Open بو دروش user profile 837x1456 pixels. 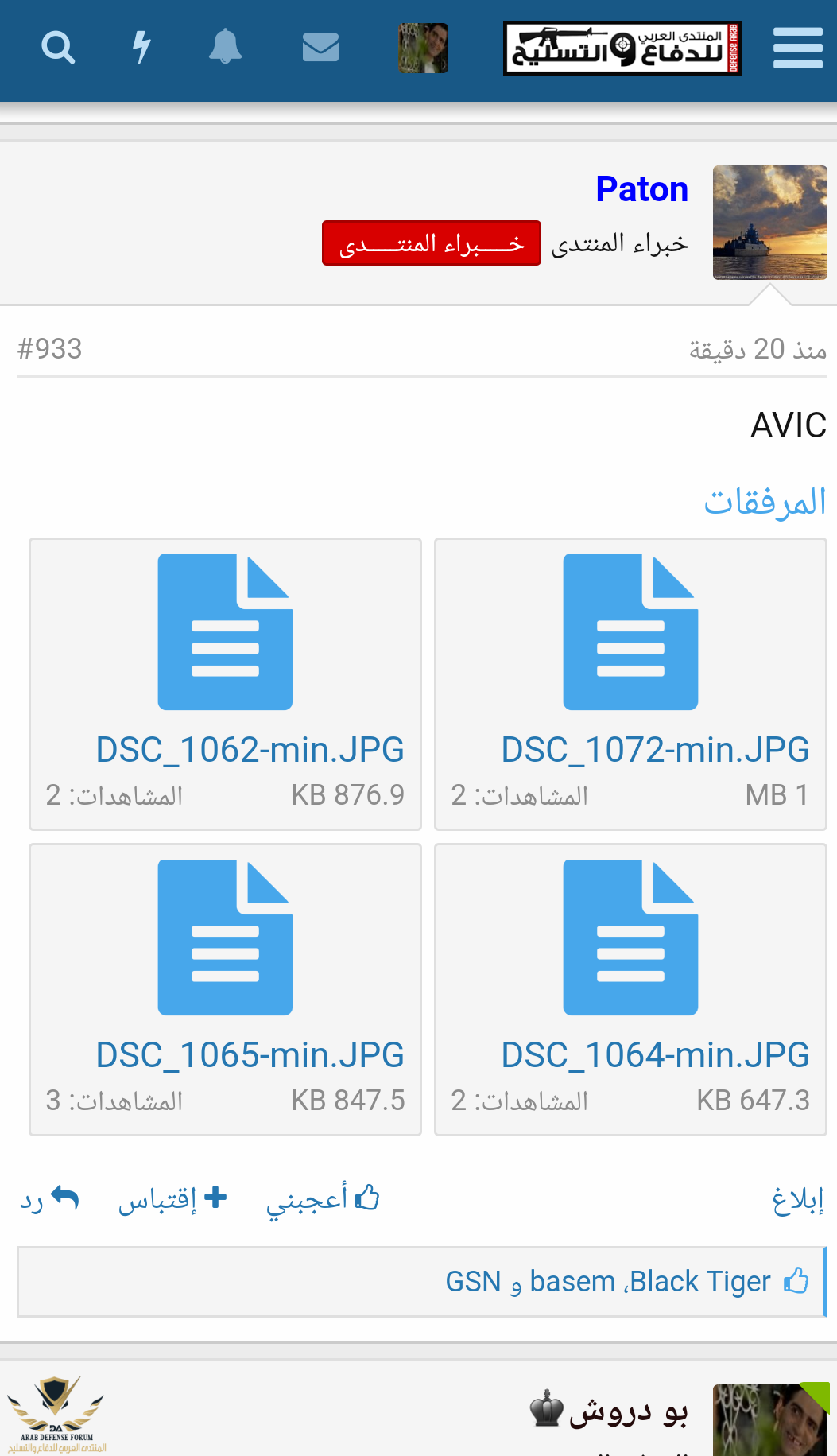point(628,1411)
